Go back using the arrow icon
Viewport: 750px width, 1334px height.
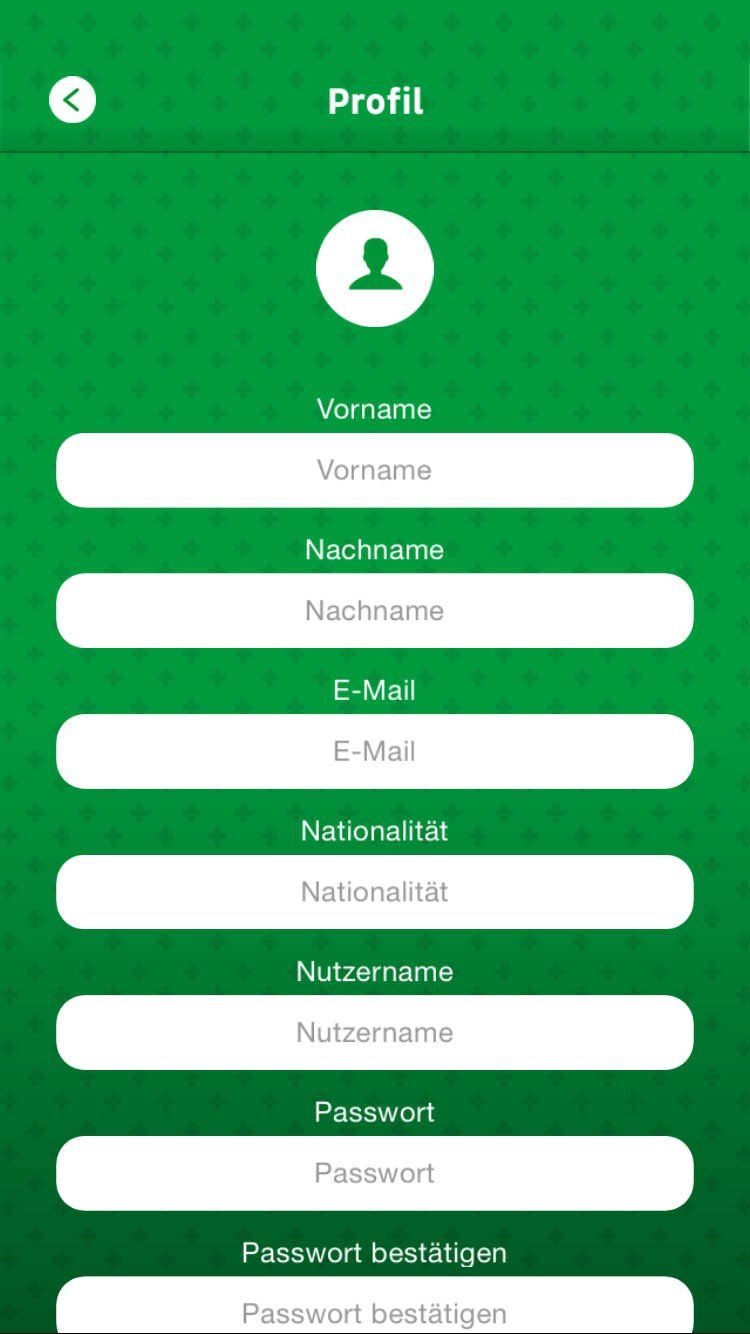pos(72,100)
